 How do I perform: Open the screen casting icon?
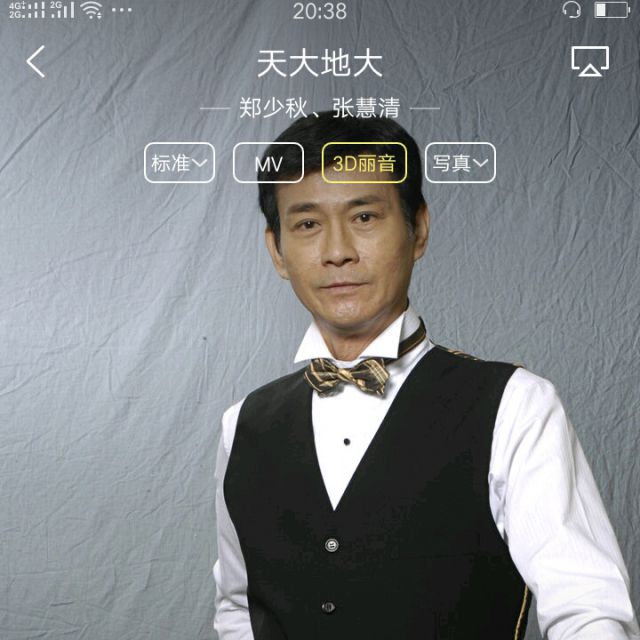tap(590, 62)
